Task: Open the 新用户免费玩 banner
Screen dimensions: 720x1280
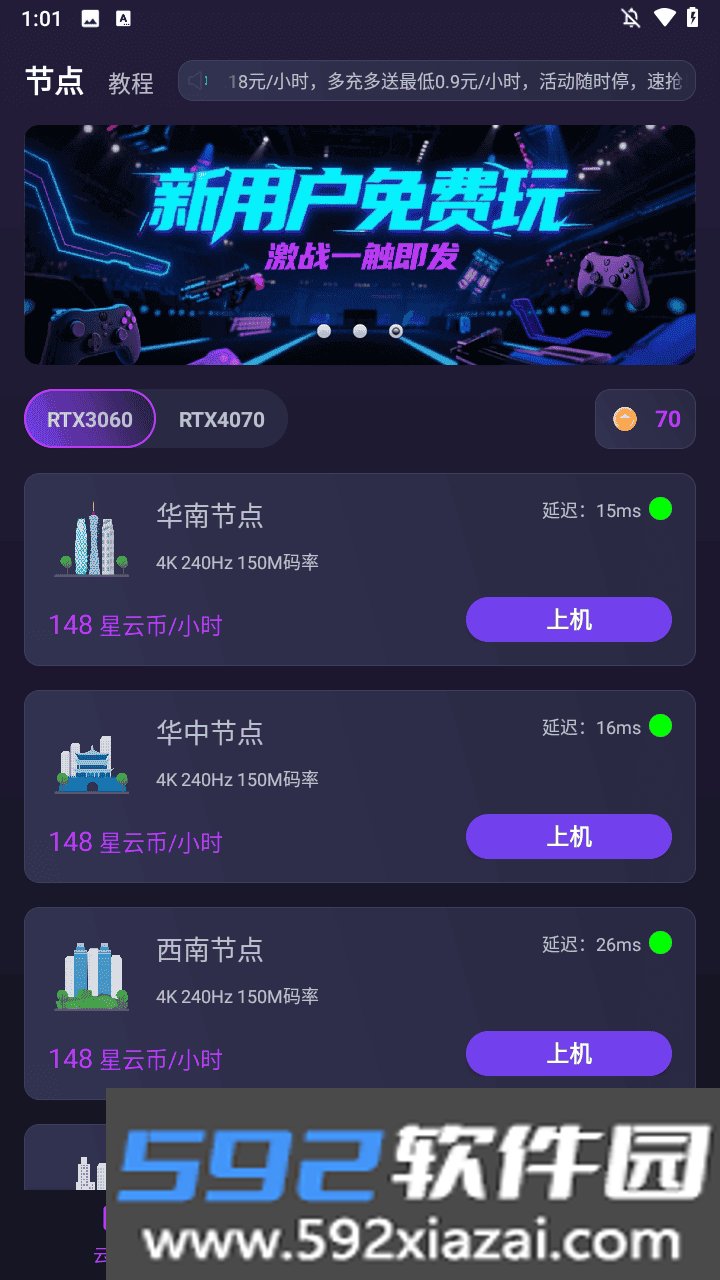Action: [360, 245]
